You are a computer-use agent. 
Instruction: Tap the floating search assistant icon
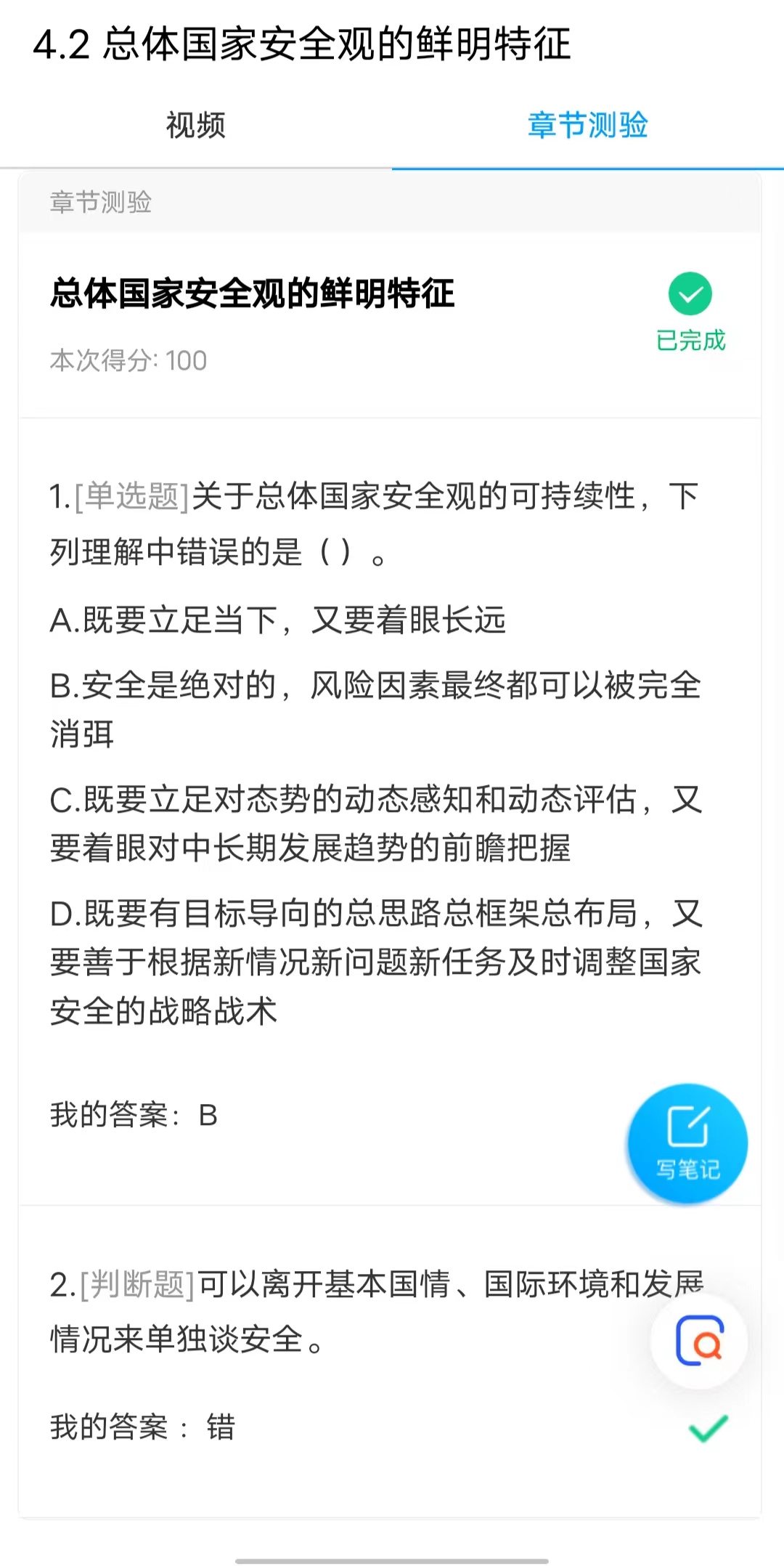coord(699,1341)
